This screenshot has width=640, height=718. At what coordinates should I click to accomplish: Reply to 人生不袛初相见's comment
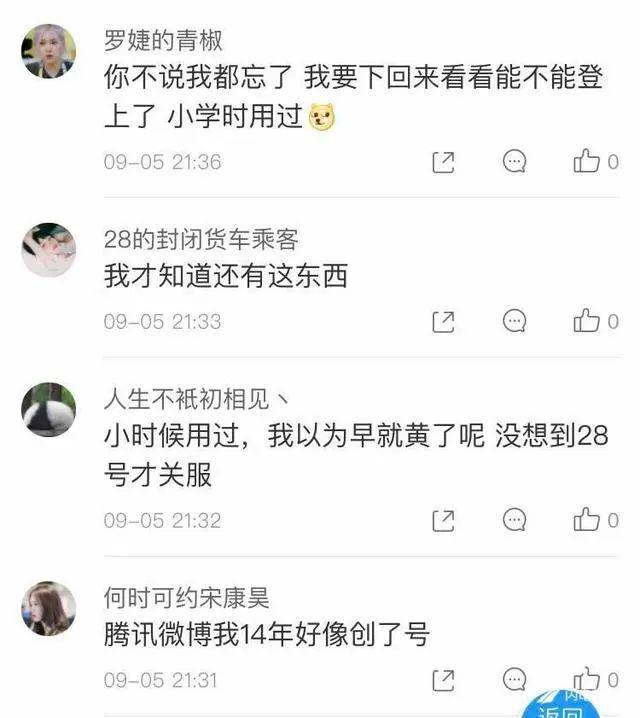514,520
